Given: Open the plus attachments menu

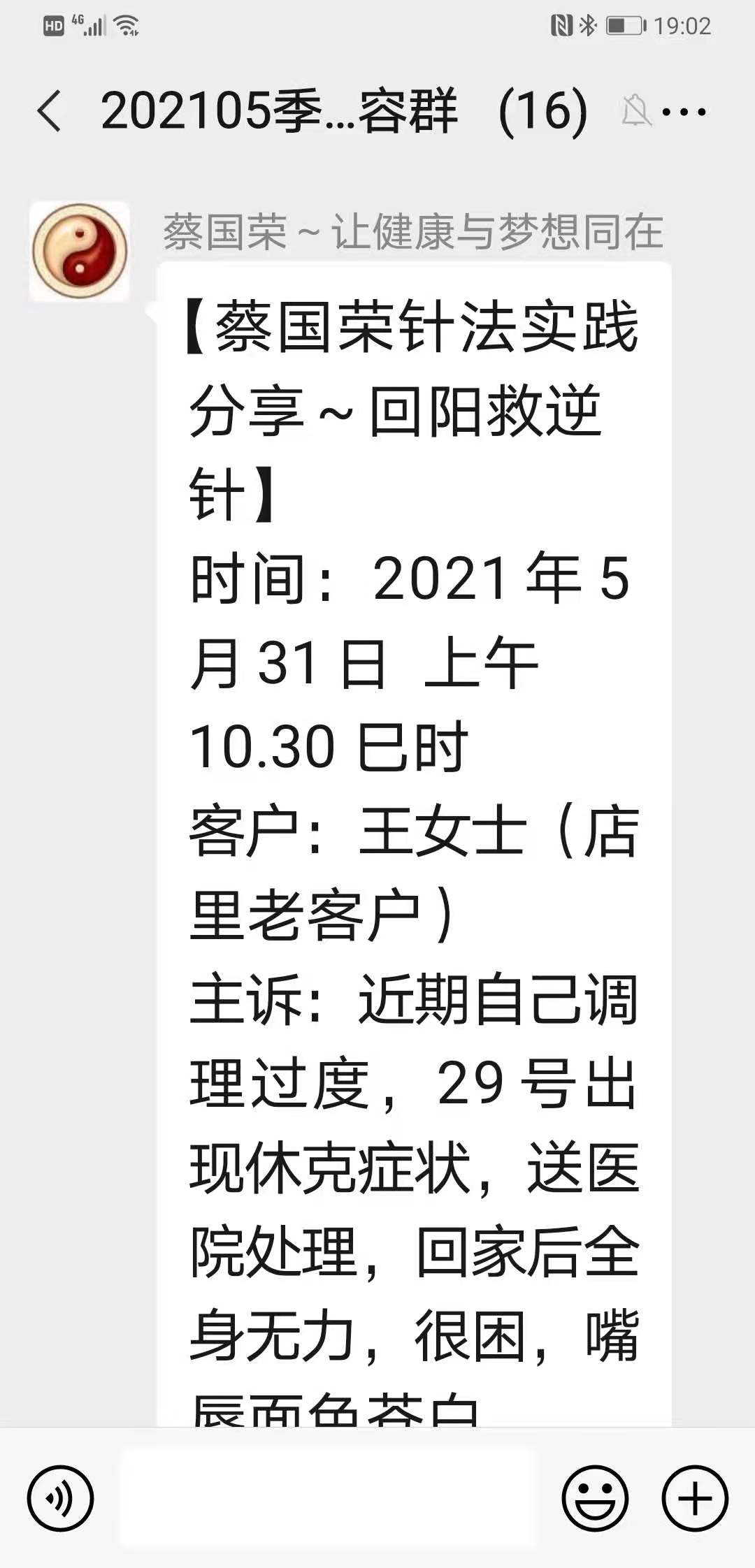Looking at the screenshot, I should [696, 1498].
